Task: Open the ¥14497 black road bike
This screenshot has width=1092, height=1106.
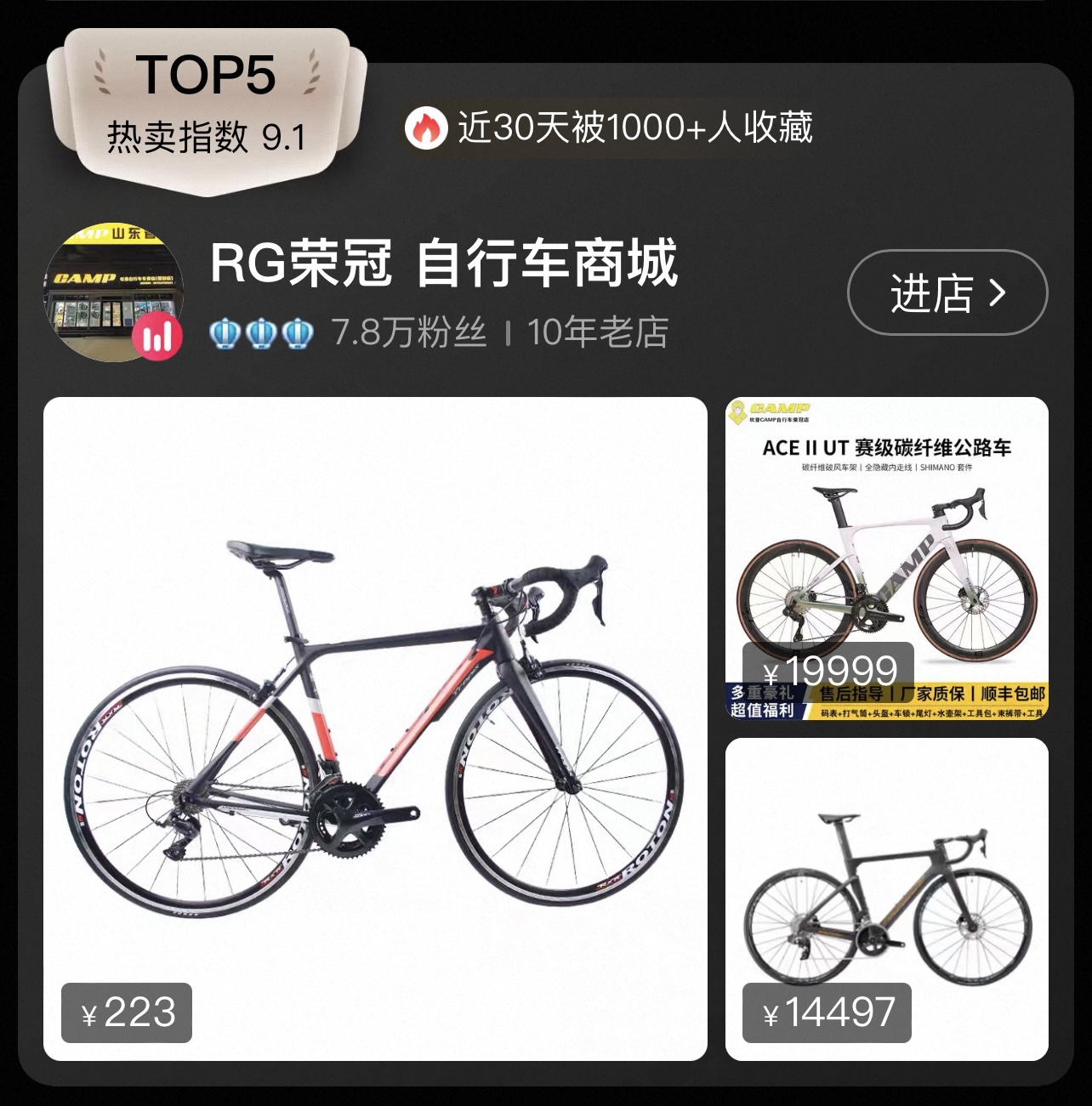Action: pos(886,899)
